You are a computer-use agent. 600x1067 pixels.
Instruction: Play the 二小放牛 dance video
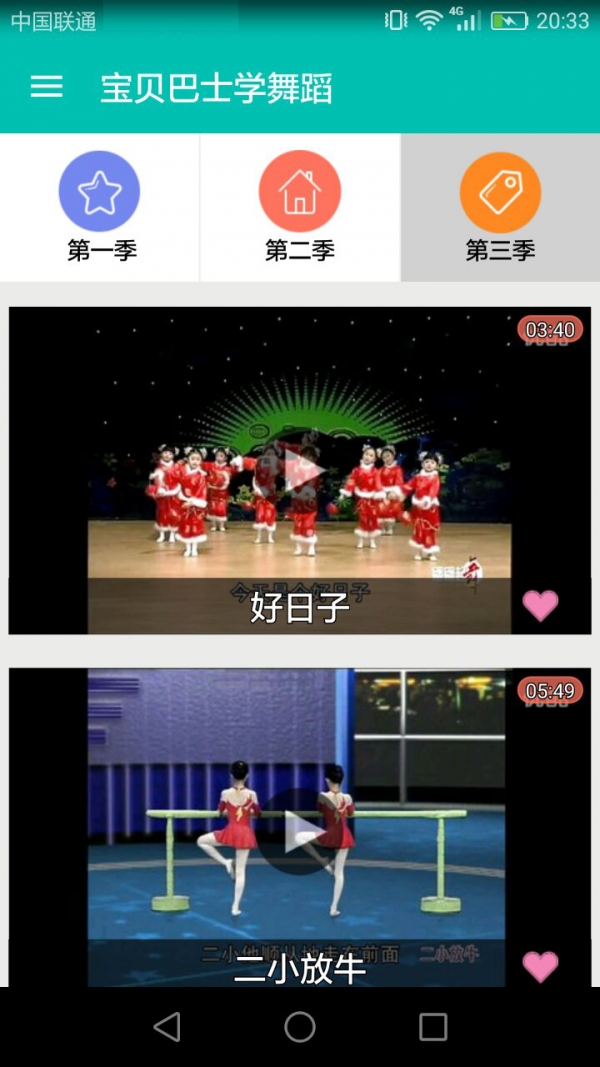click(299, 832)
